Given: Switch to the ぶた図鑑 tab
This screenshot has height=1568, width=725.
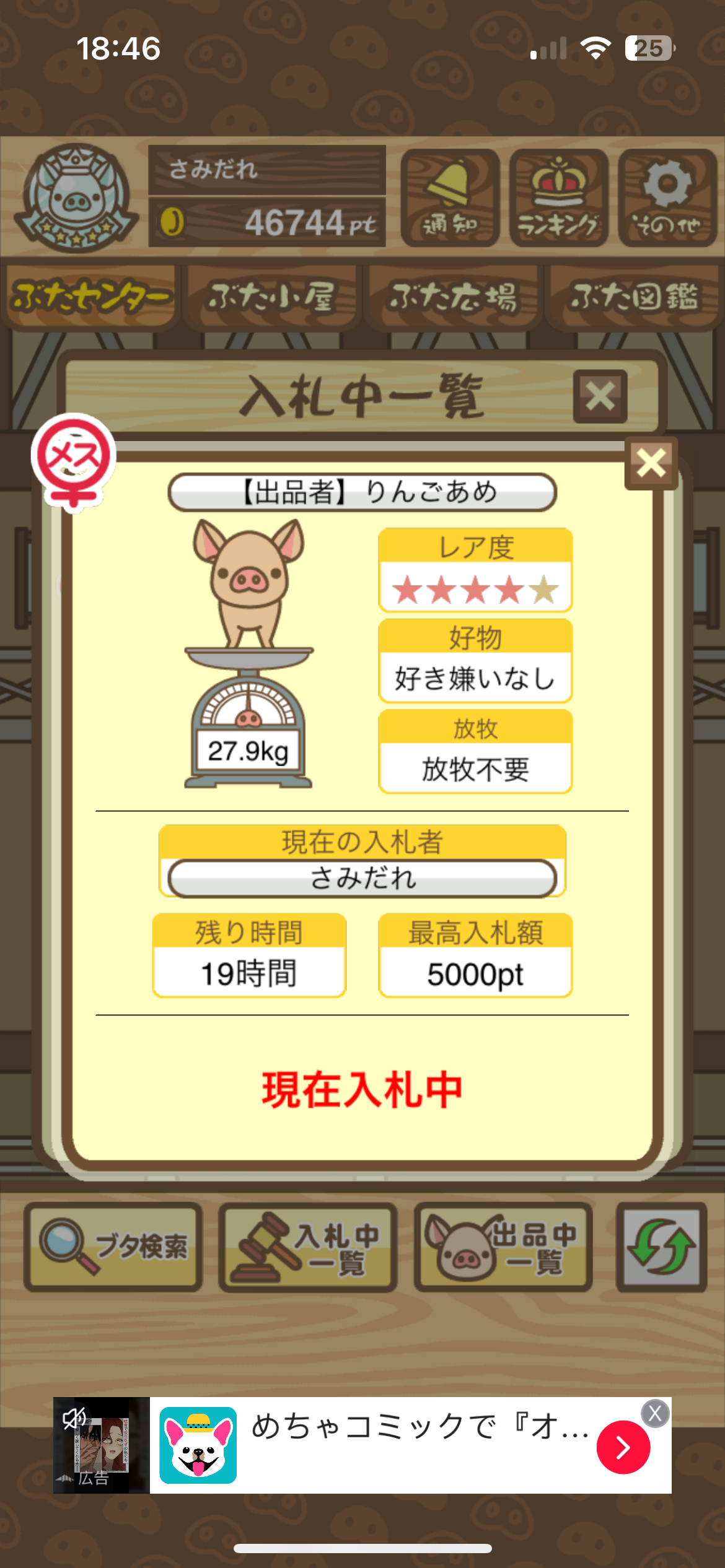Looking at the screenshot, I should coord(633,297).
